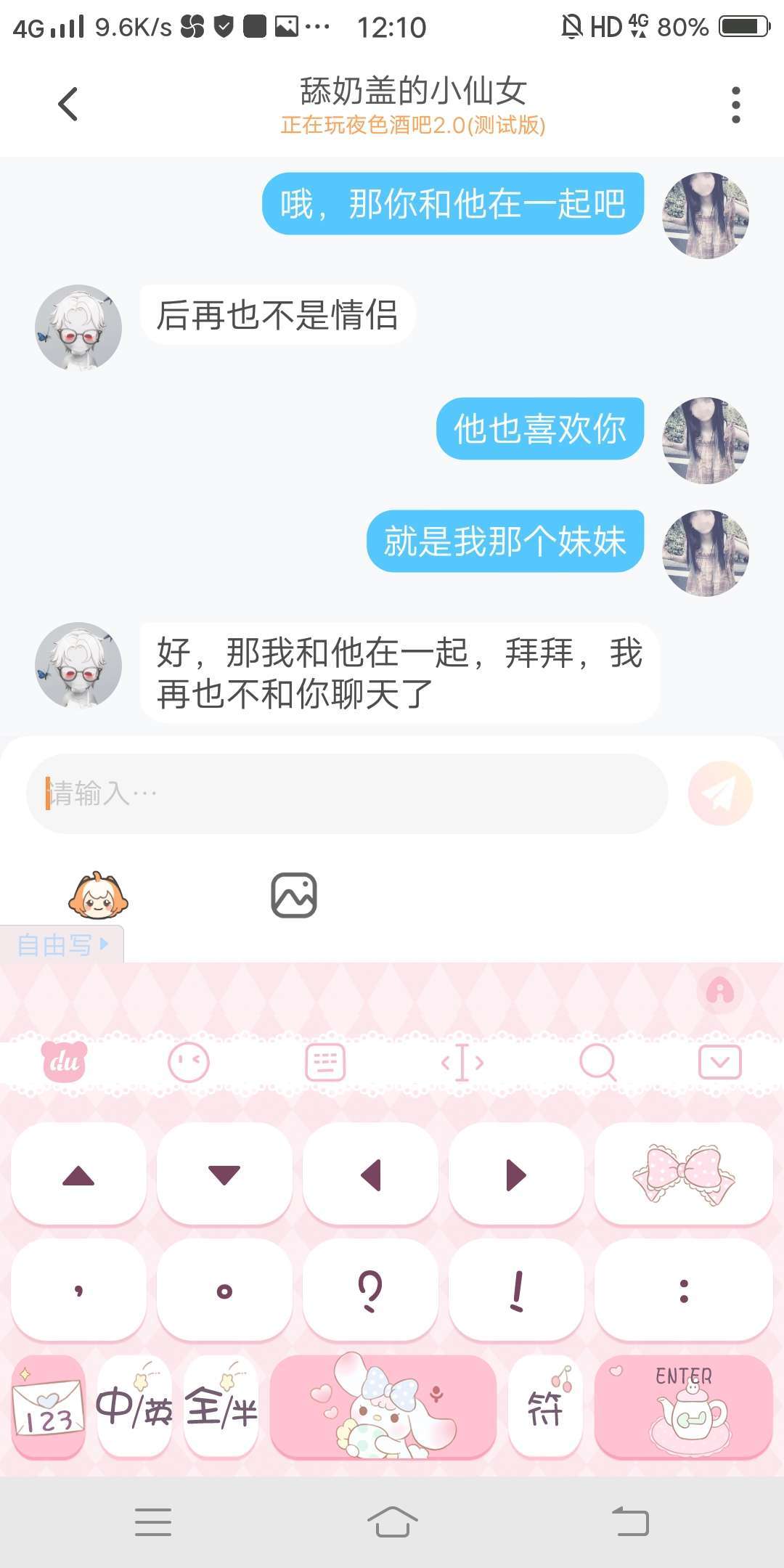This screenshot has height=1568, width=784.
Task: Send the message with paper plane
Action: point(720,793)
